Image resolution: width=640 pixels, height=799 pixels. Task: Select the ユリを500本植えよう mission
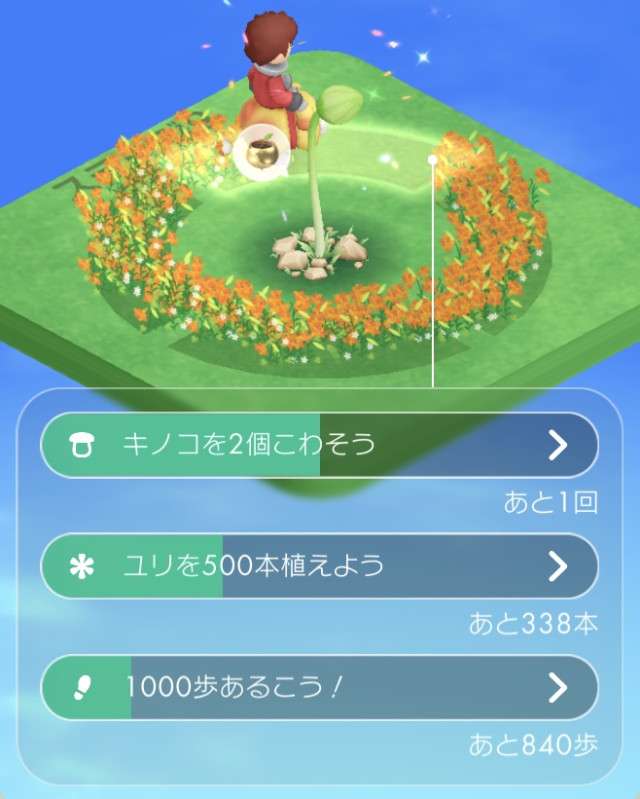tap(319, 566)
